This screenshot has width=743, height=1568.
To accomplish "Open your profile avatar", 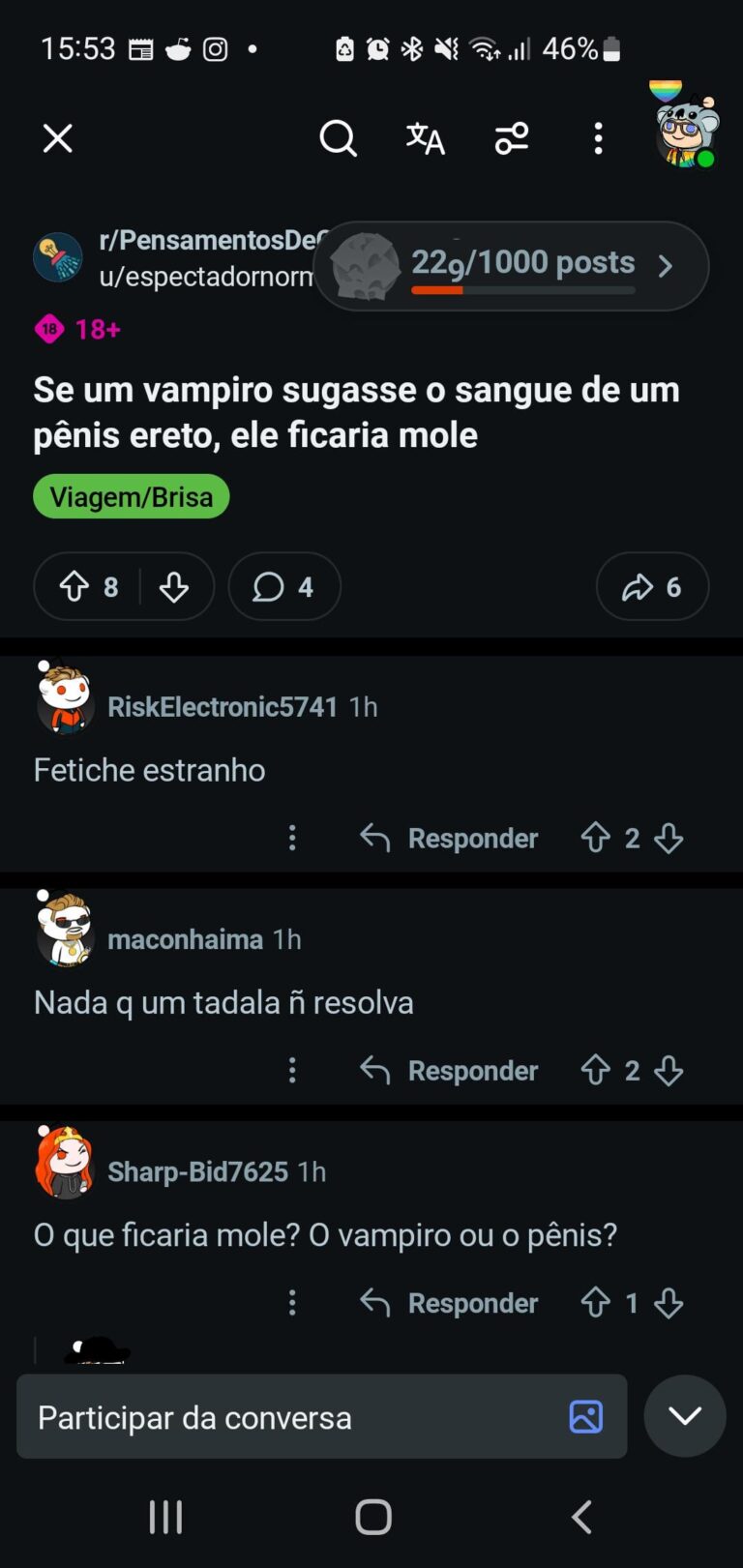I will click(x=685, y=133).
